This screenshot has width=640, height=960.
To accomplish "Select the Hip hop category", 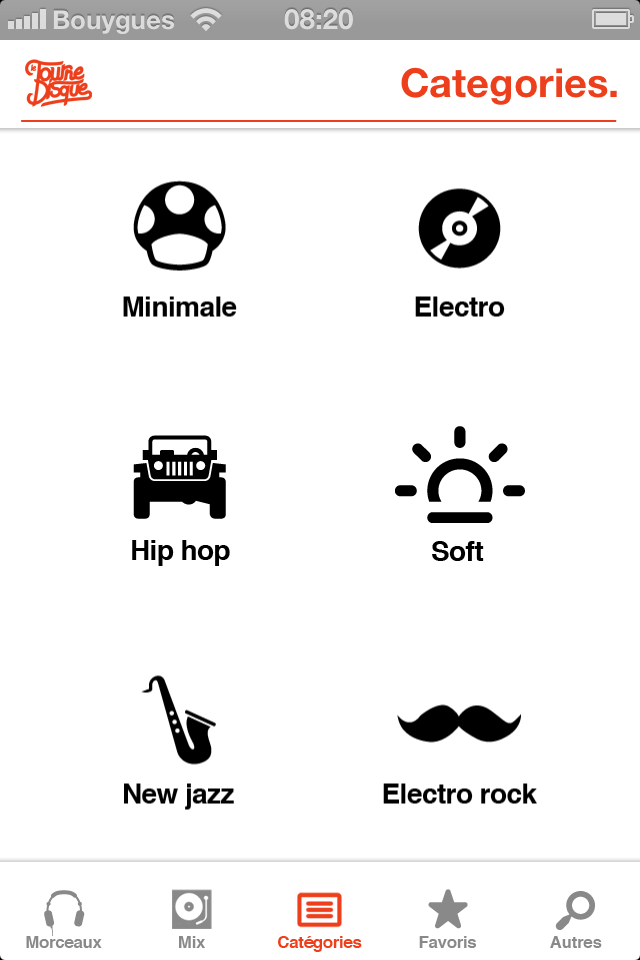I will point(180,496).
